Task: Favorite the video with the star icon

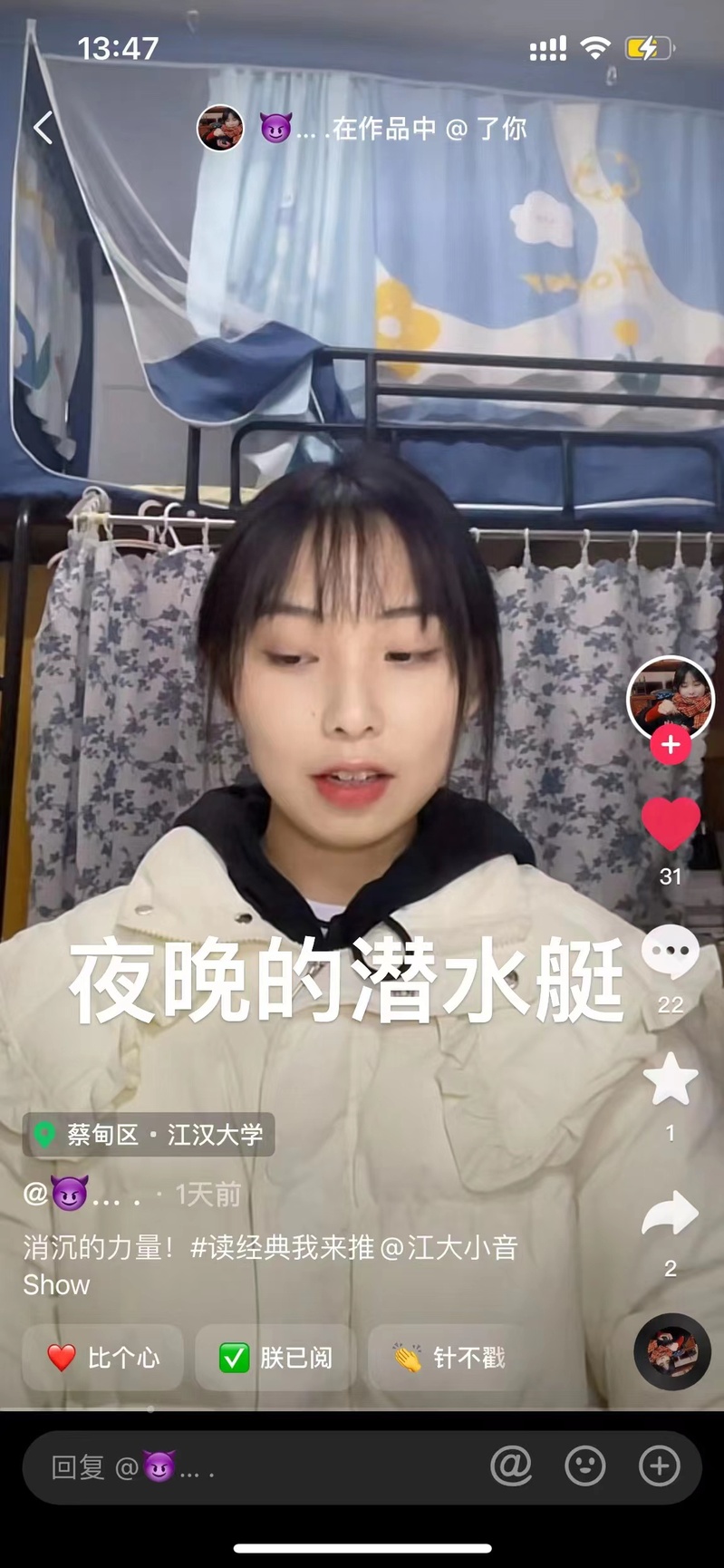Action: (671, 1079)
